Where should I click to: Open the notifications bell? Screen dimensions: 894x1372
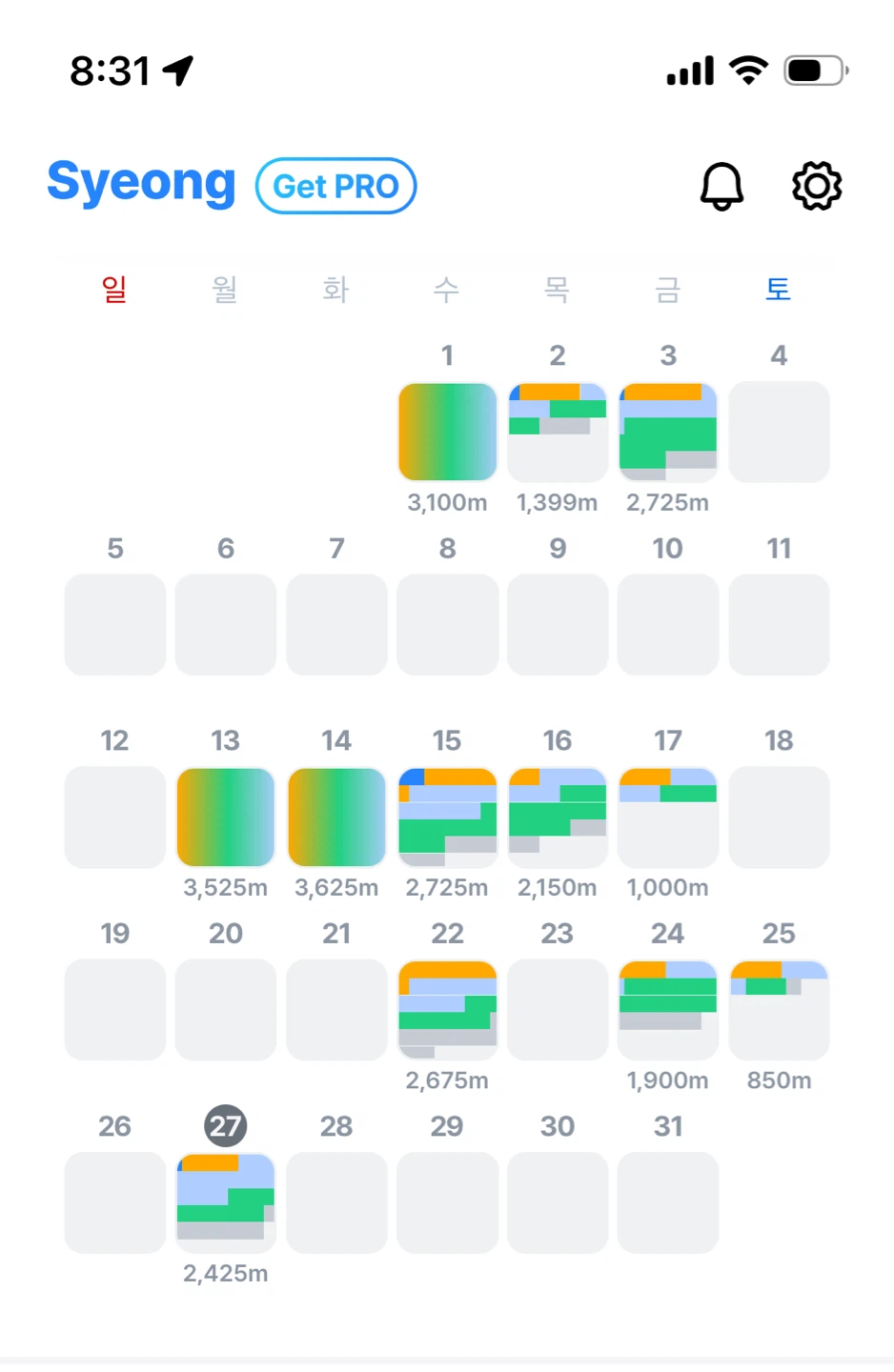point(721,186)
